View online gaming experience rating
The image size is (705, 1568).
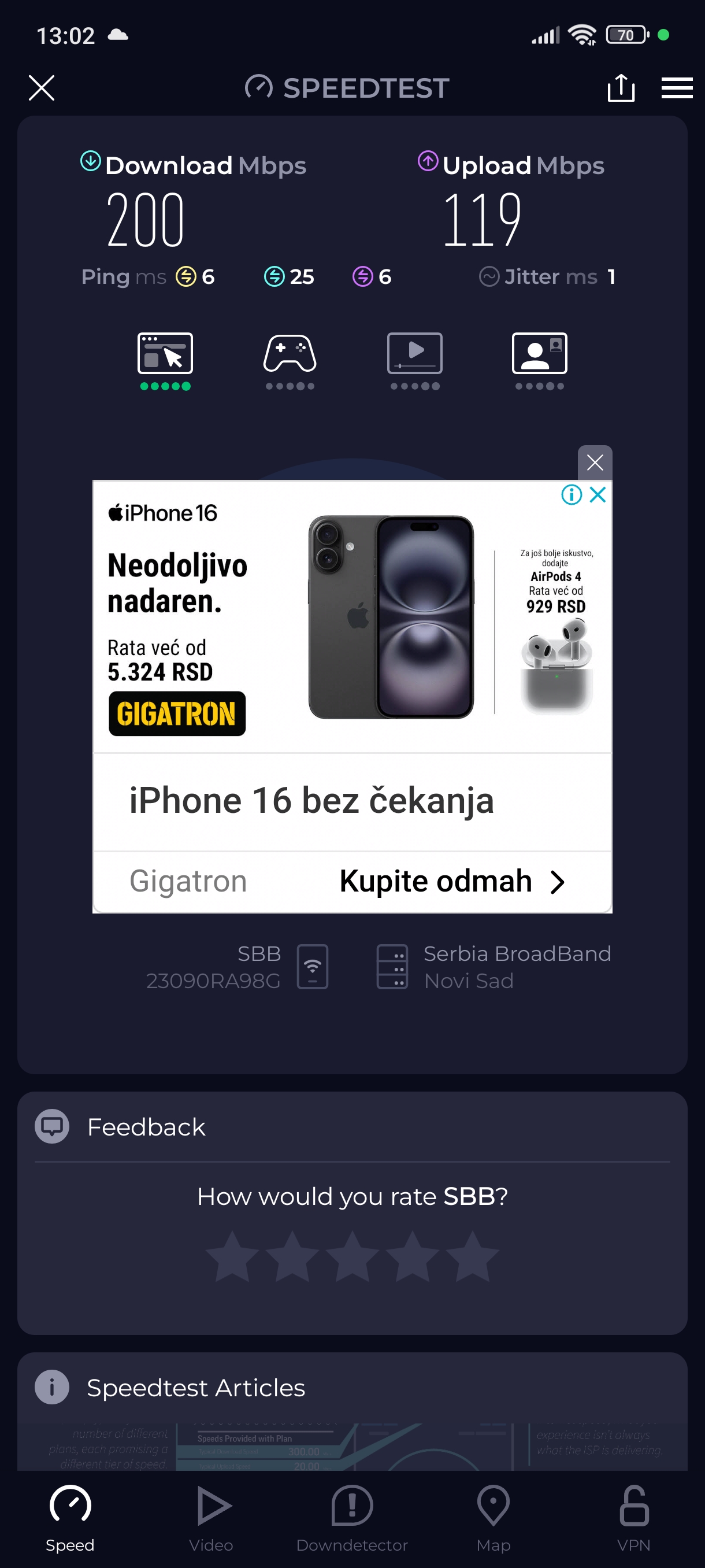(290, 360)
